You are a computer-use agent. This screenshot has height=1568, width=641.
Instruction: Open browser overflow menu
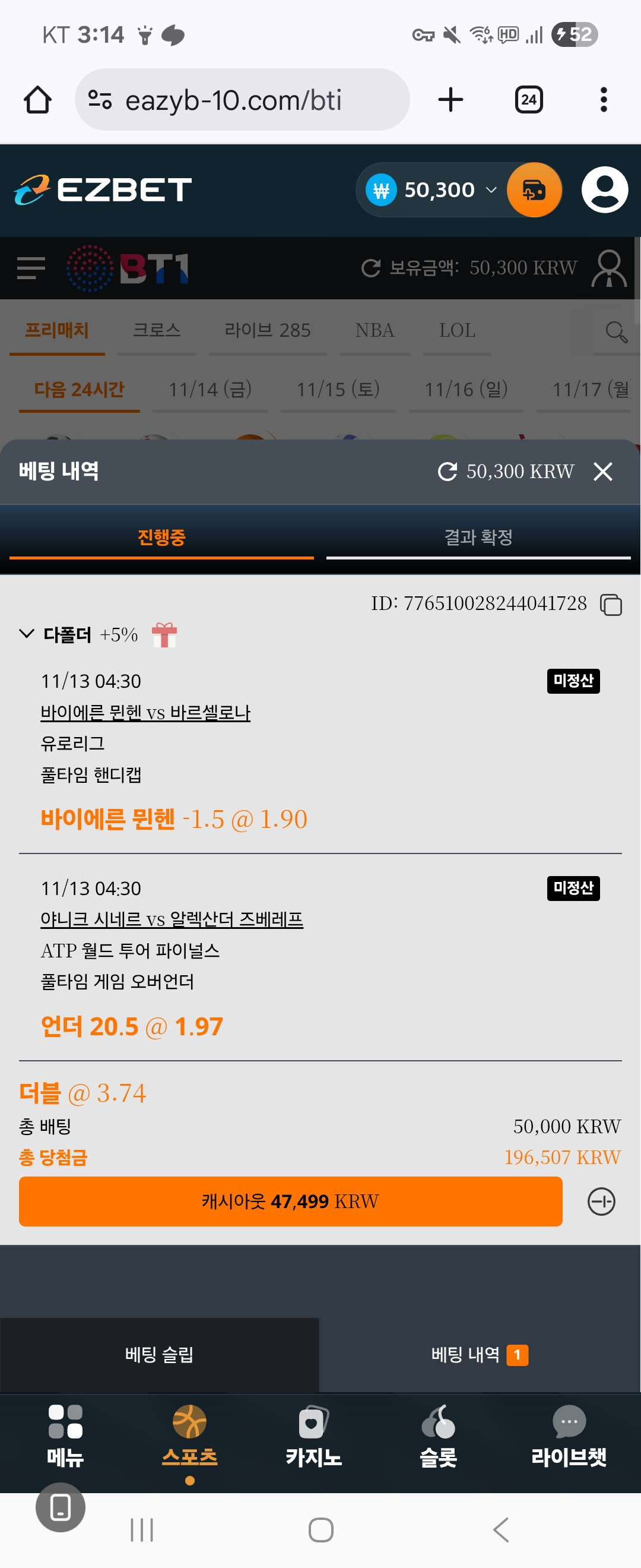point(603,100)
